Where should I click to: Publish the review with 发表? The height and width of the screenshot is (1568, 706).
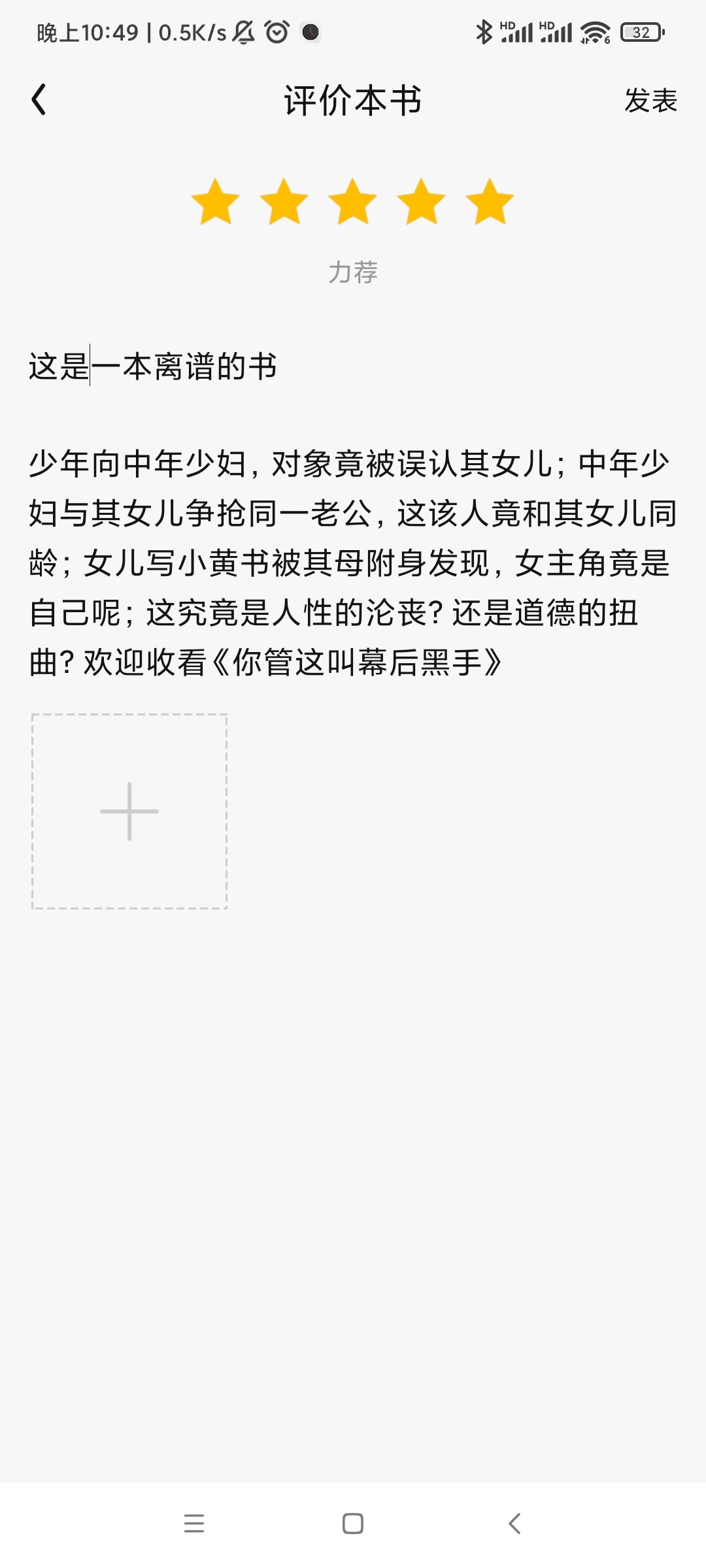click(650, 101)
